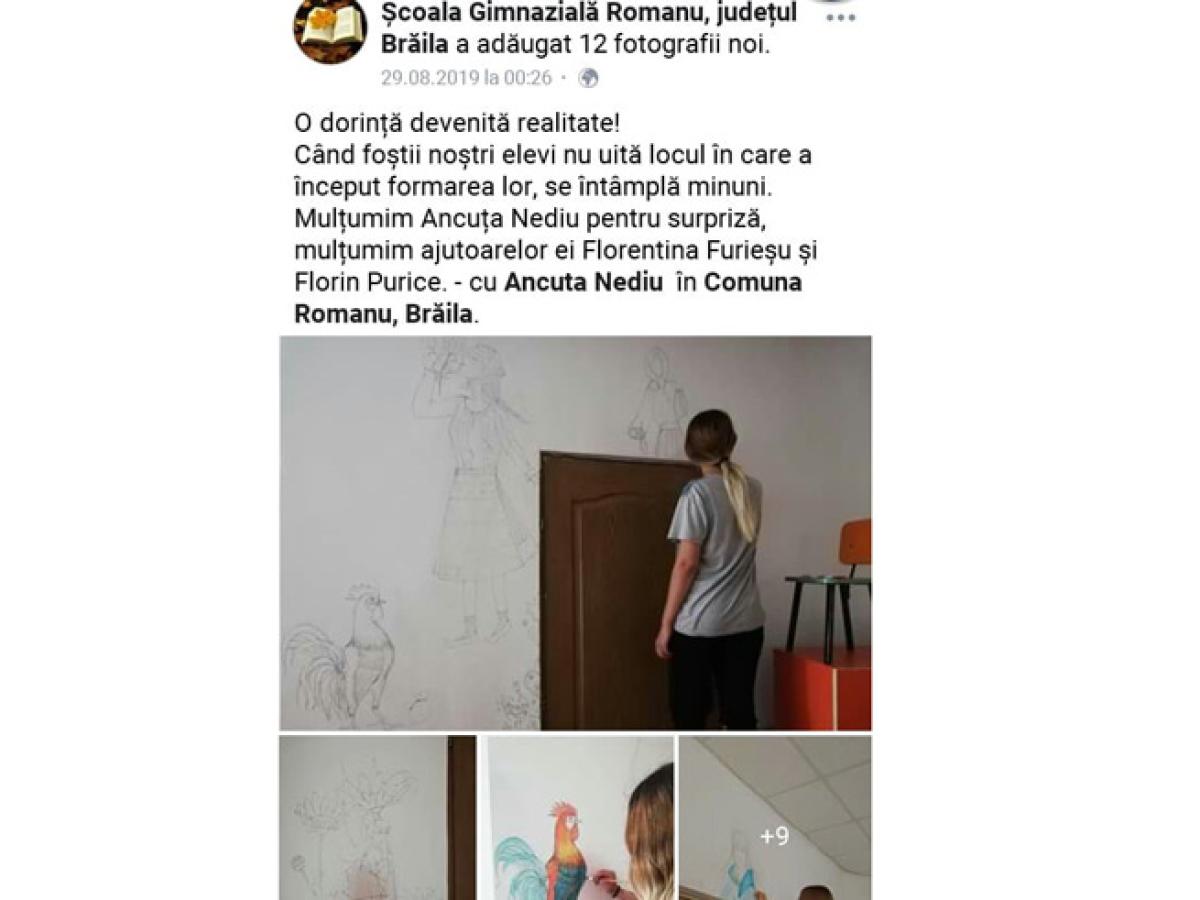Open the post's three-dot options menu
1200x900 pixels.
(840, 17)
